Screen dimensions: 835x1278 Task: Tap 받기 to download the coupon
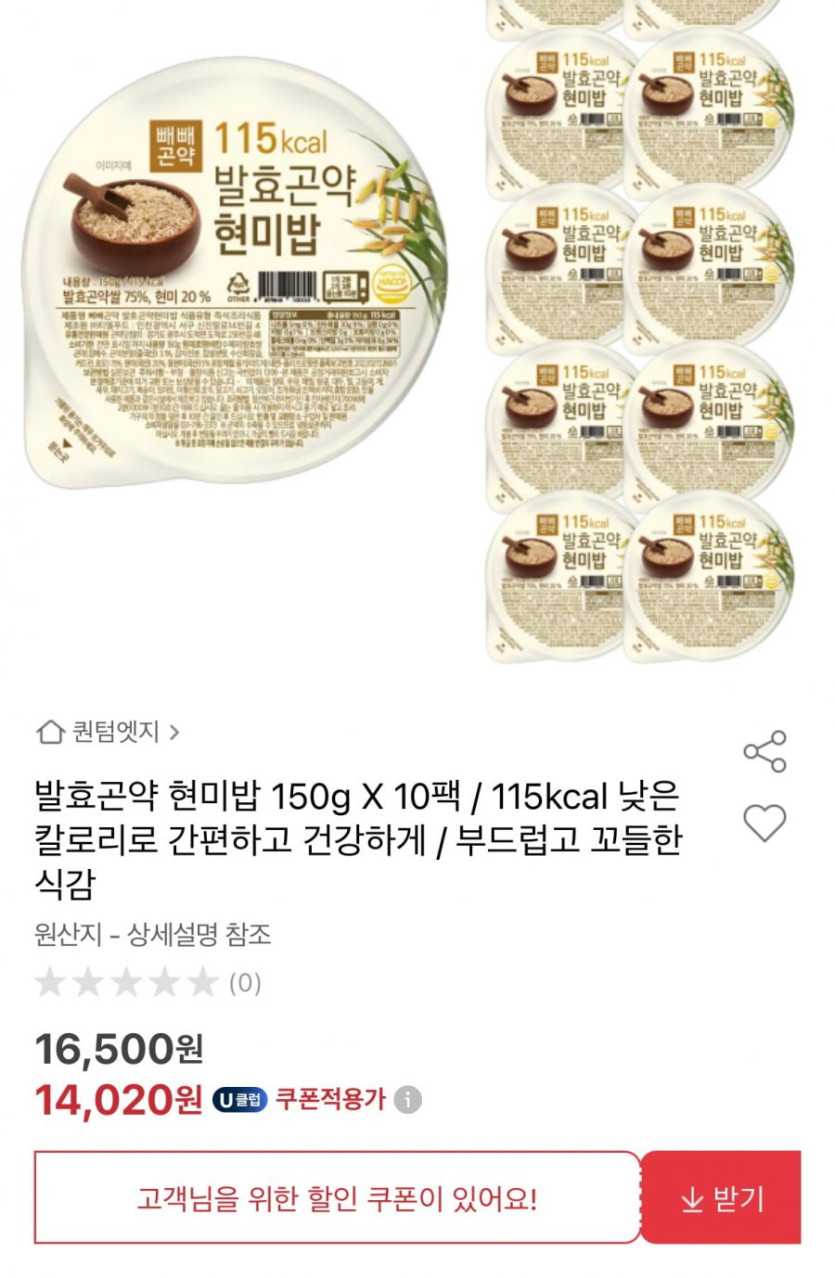click(x=721, y=1198)
